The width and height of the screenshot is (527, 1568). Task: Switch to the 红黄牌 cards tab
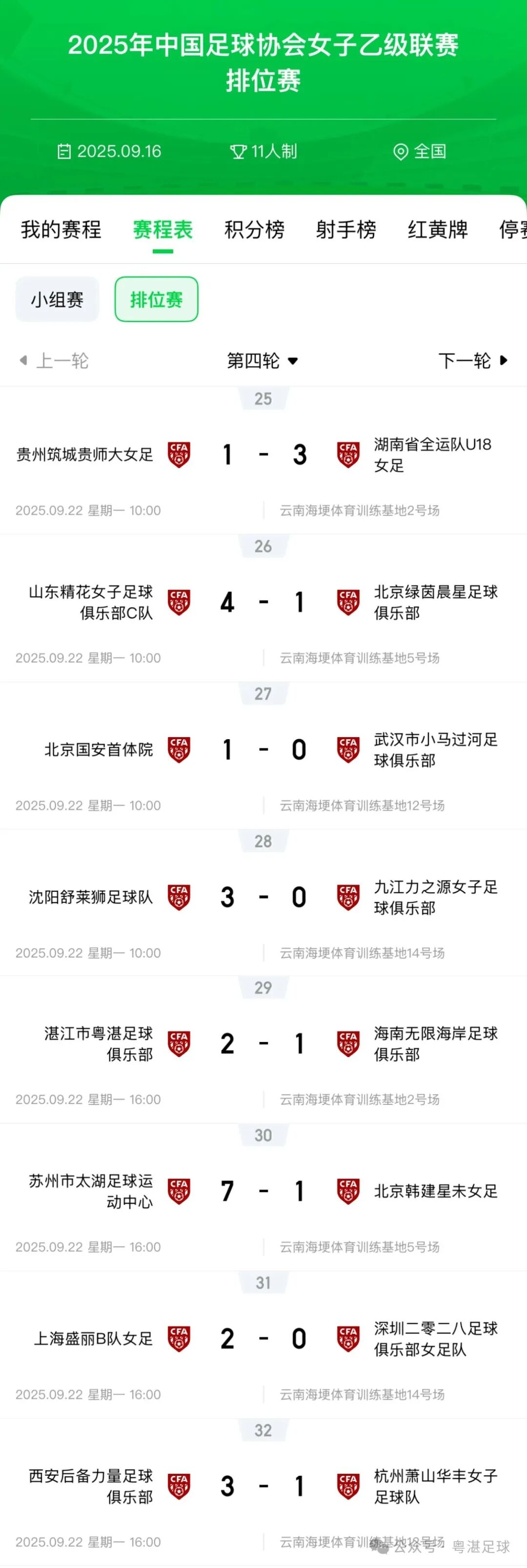click(x=437, y=230)
